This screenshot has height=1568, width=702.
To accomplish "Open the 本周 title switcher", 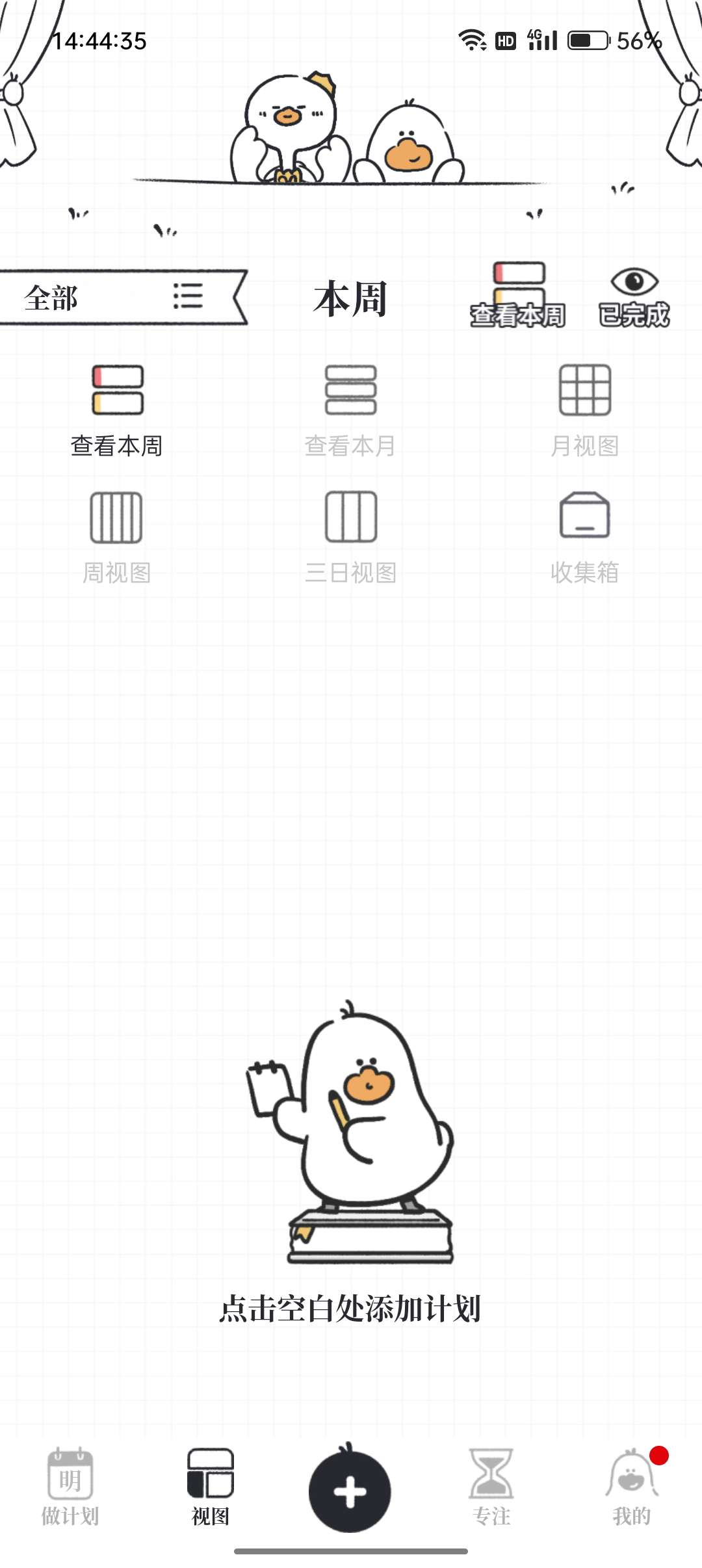I will click(350, 299).
